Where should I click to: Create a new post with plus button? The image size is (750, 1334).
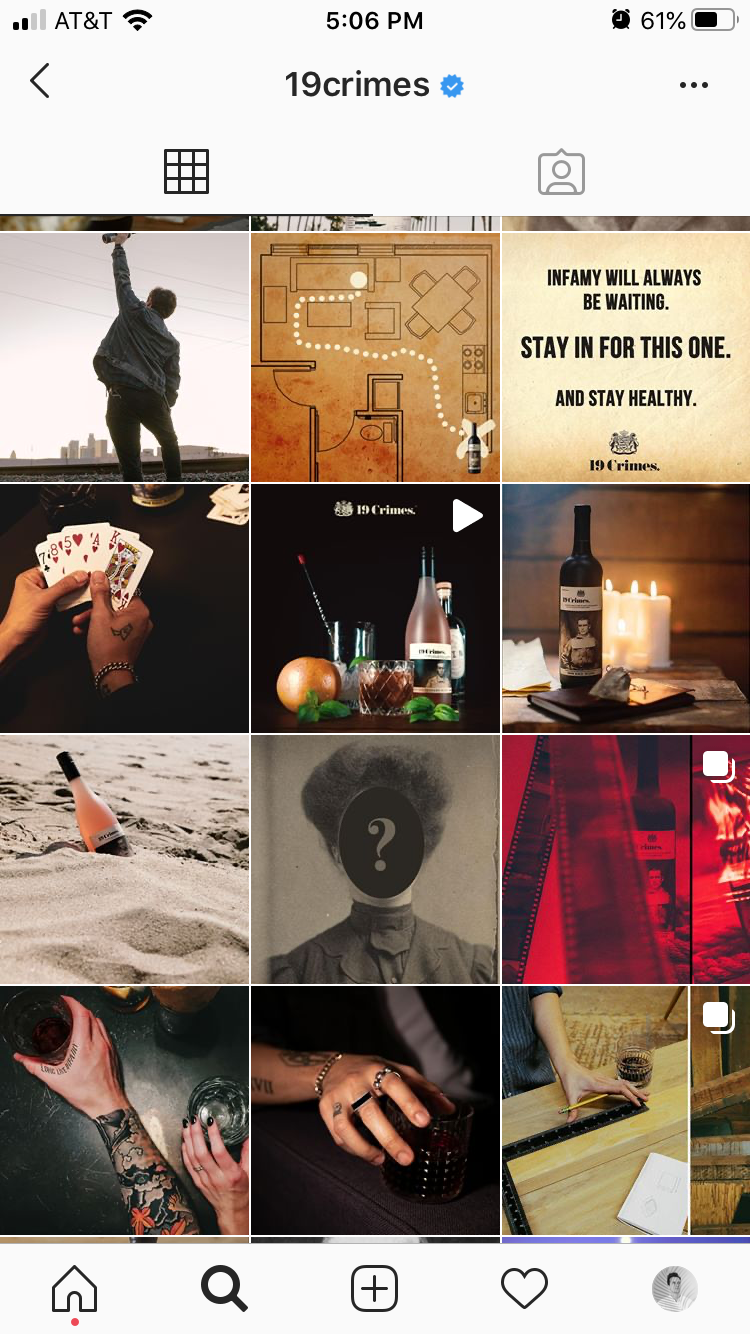coord(375,1289)
